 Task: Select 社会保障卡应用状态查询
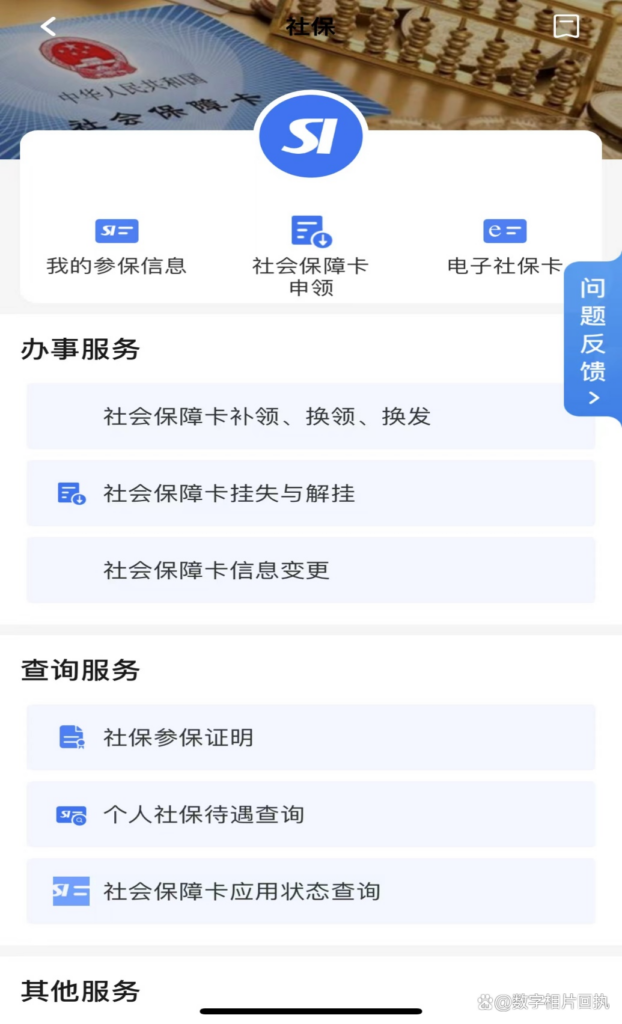click(x=311, y=891)
